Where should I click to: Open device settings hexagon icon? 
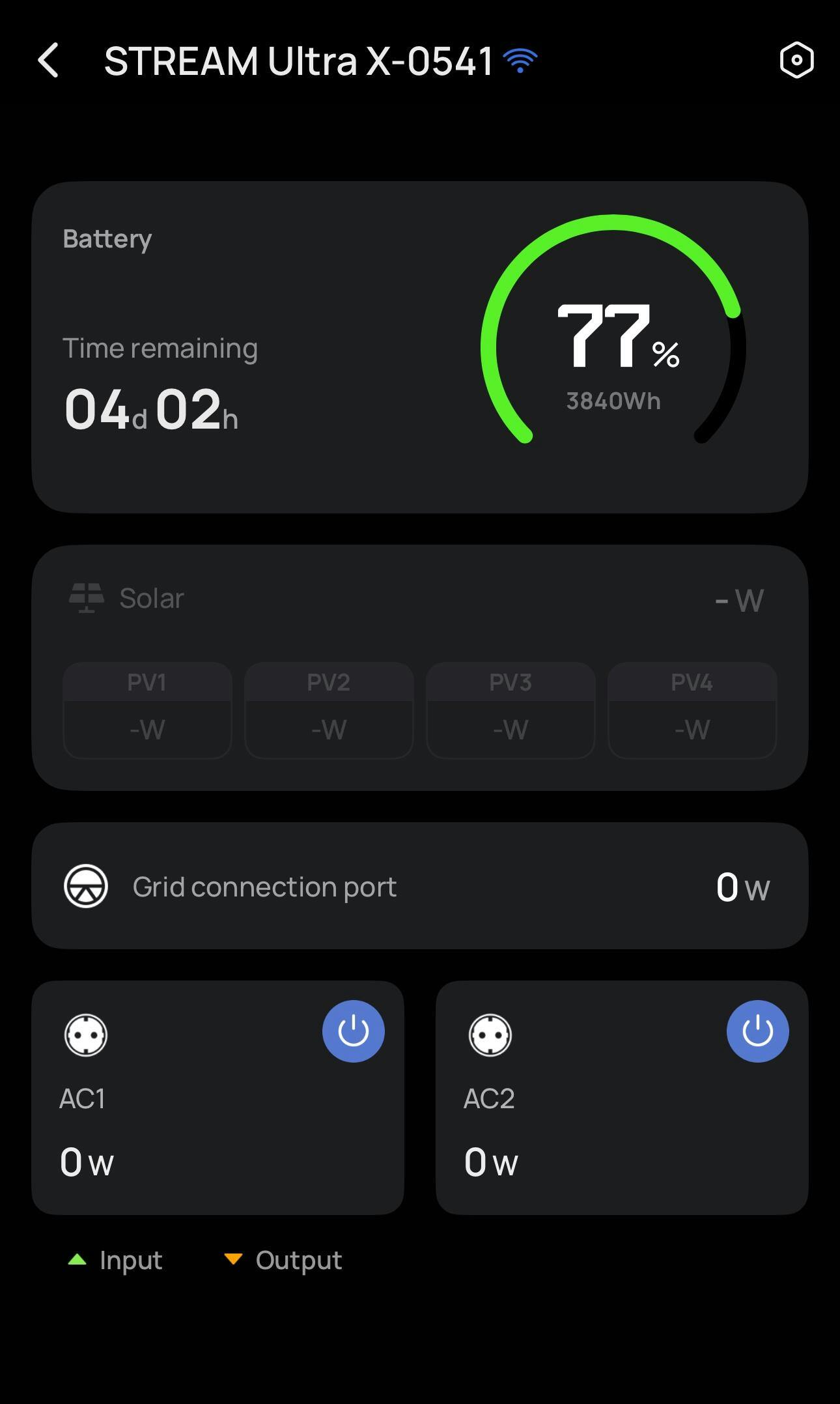(796, 61)
